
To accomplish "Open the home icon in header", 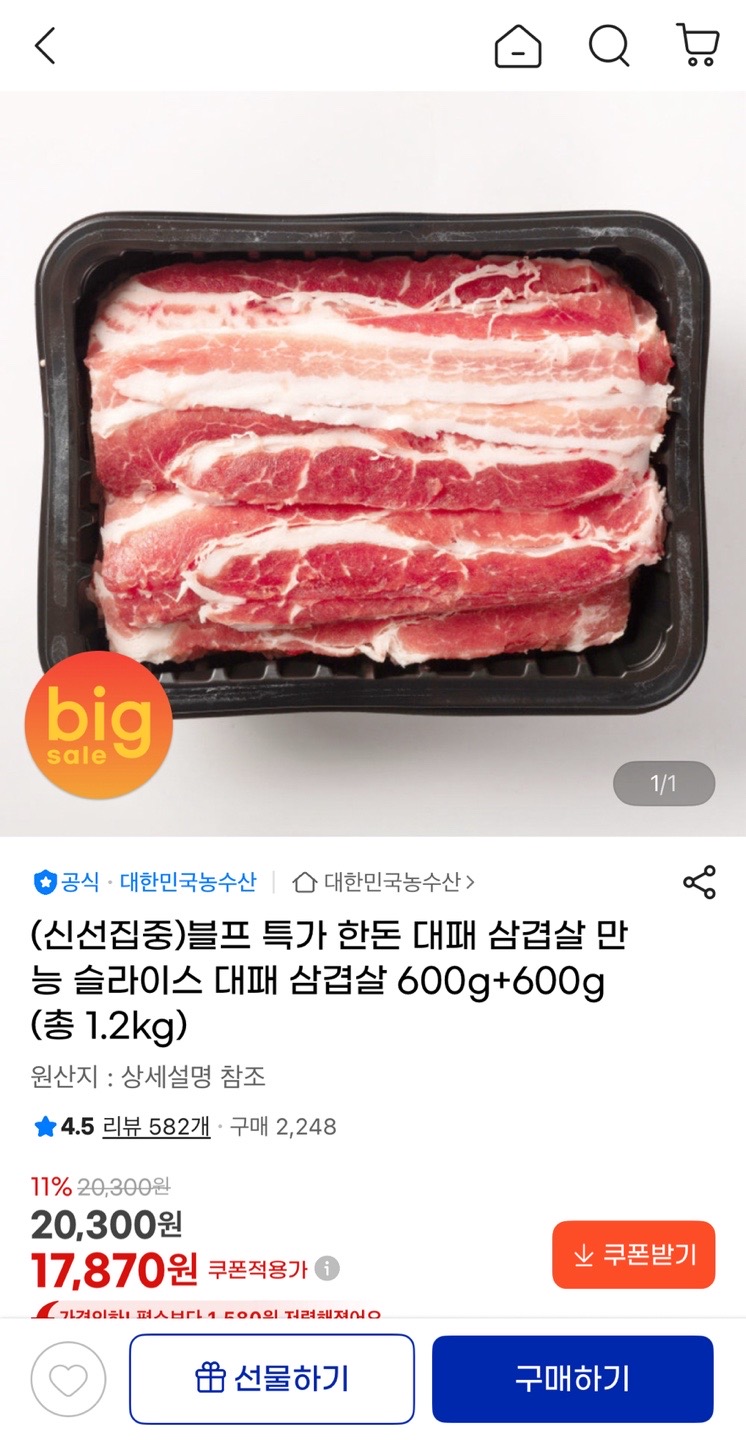I will pos(518,46).
